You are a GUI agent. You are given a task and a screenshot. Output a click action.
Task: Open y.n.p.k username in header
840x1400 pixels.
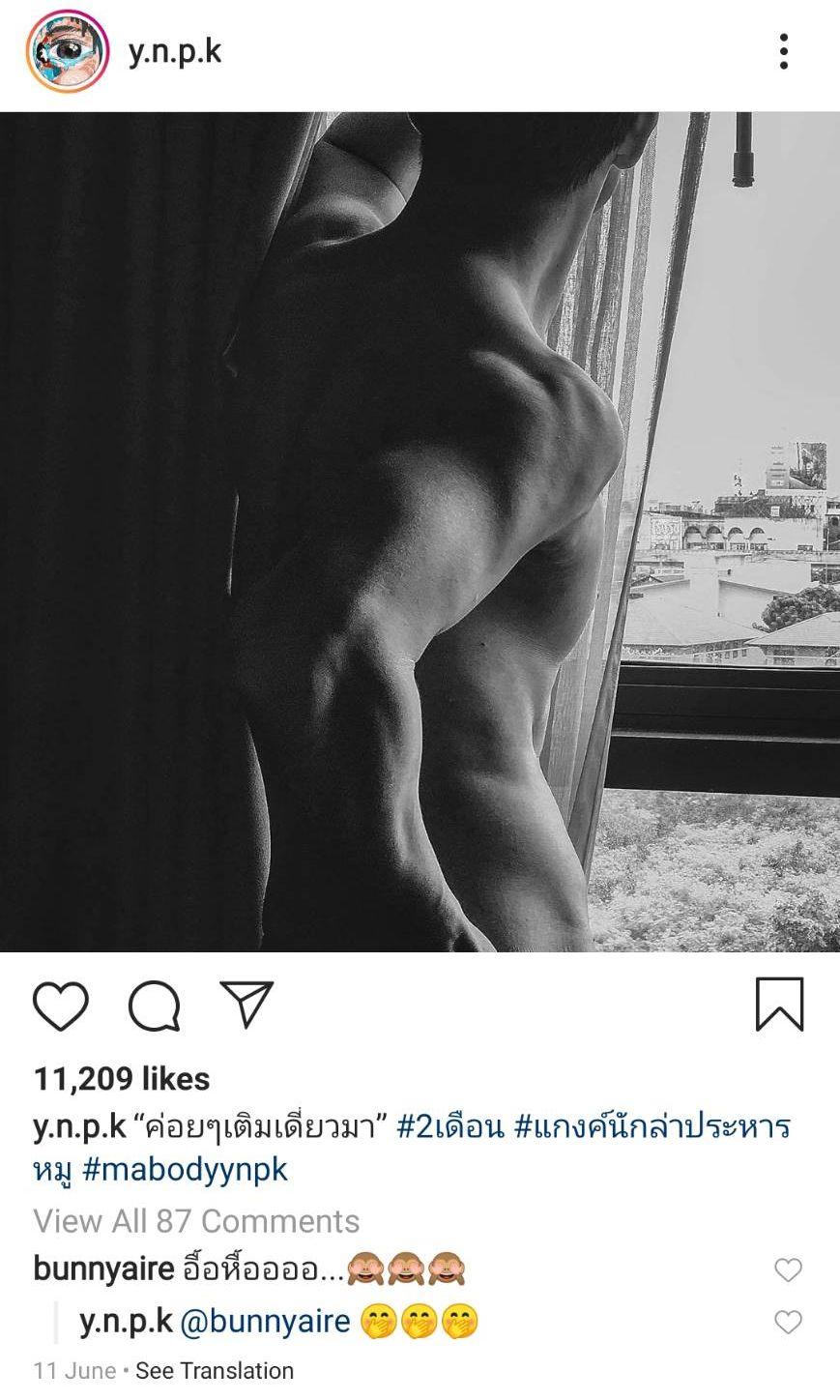point(175,51)
